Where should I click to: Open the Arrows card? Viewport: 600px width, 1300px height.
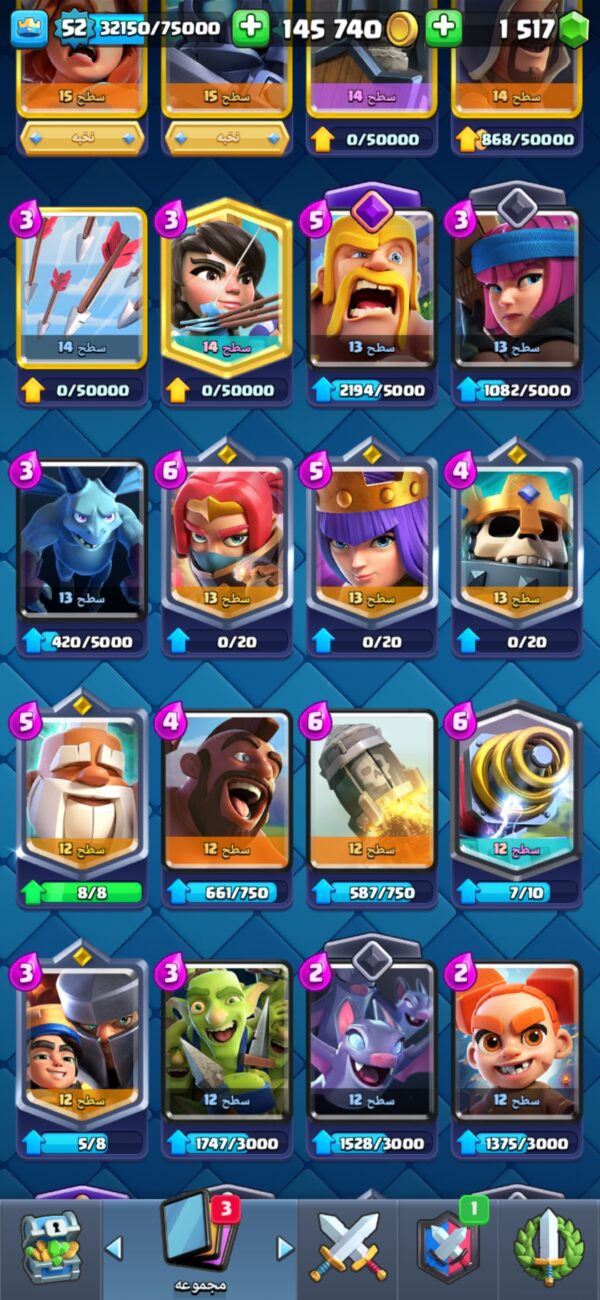pos(82,290)
